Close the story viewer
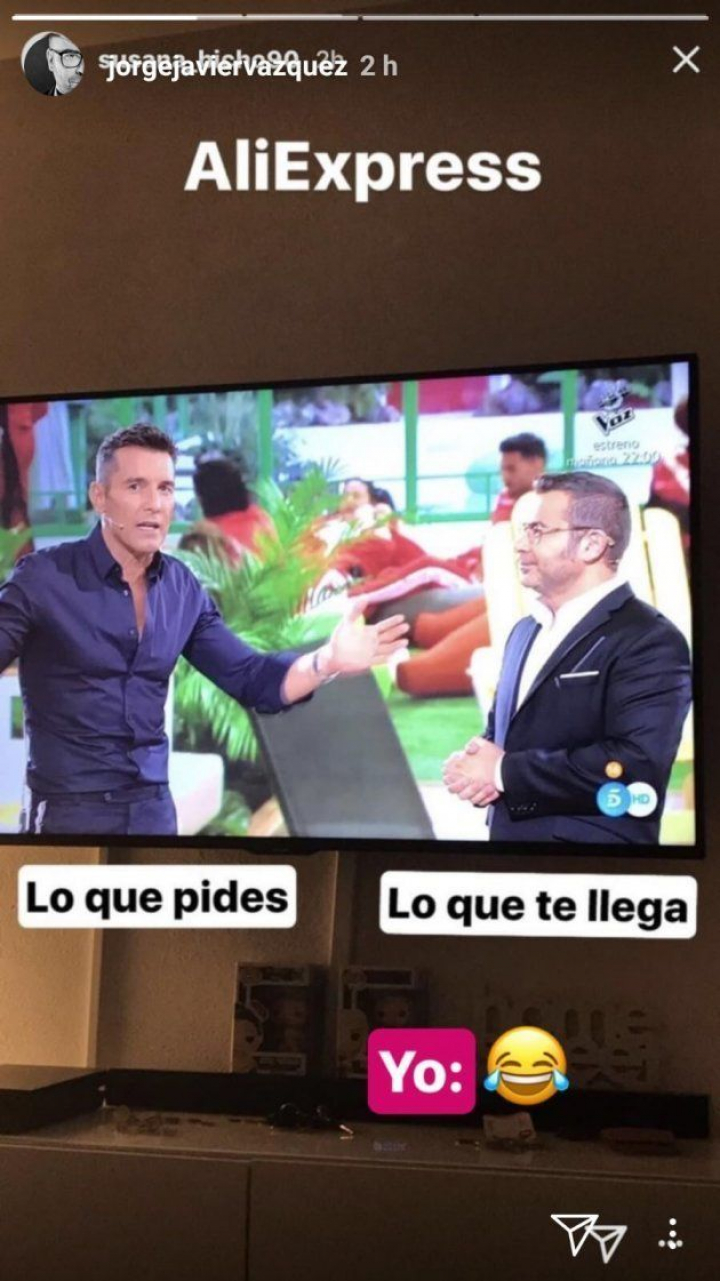Image resolution: width=720 pixels, height=1281 pixels. [686, 60]
